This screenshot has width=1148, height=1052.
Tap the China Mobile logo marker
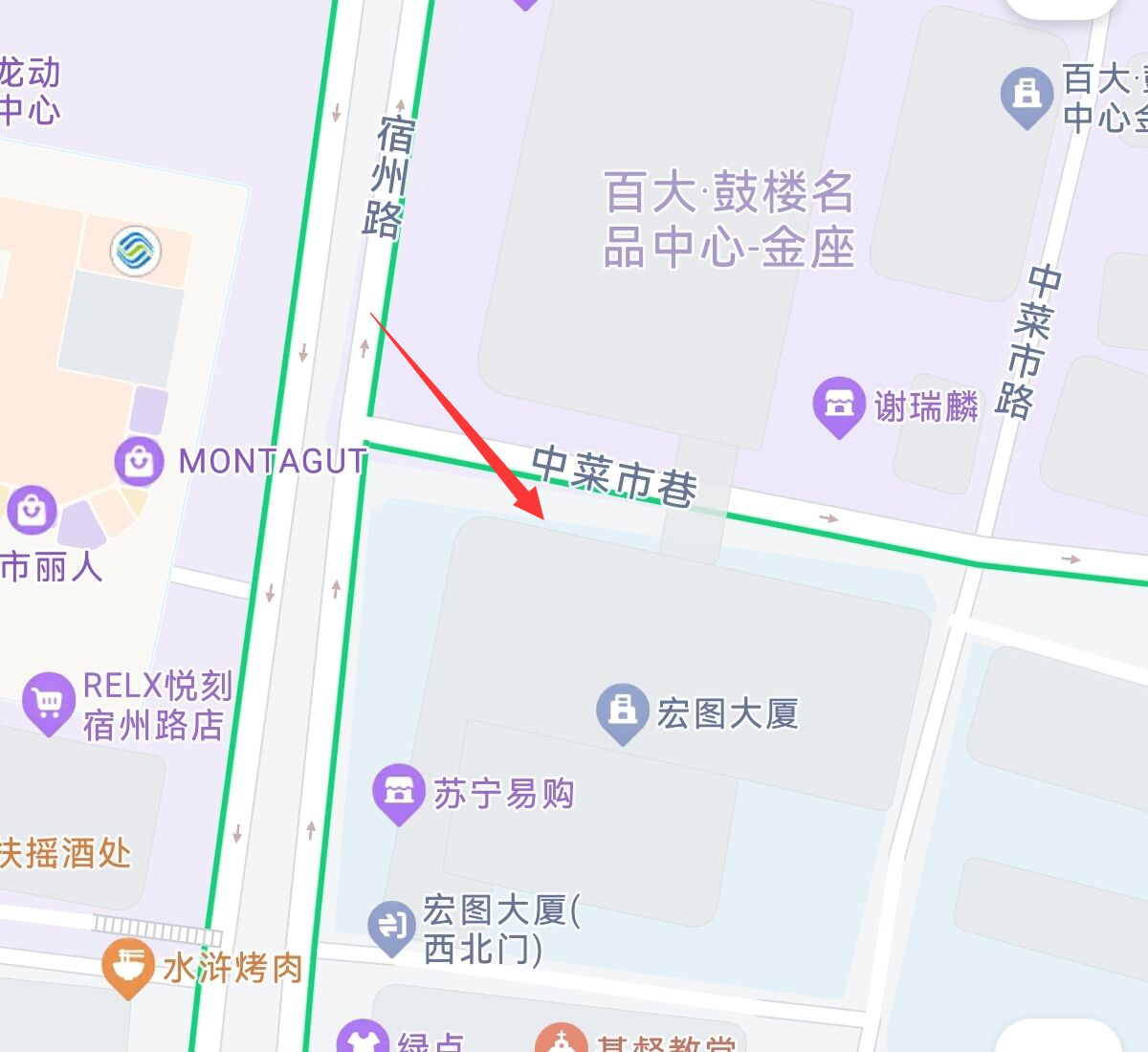(136, 252)
